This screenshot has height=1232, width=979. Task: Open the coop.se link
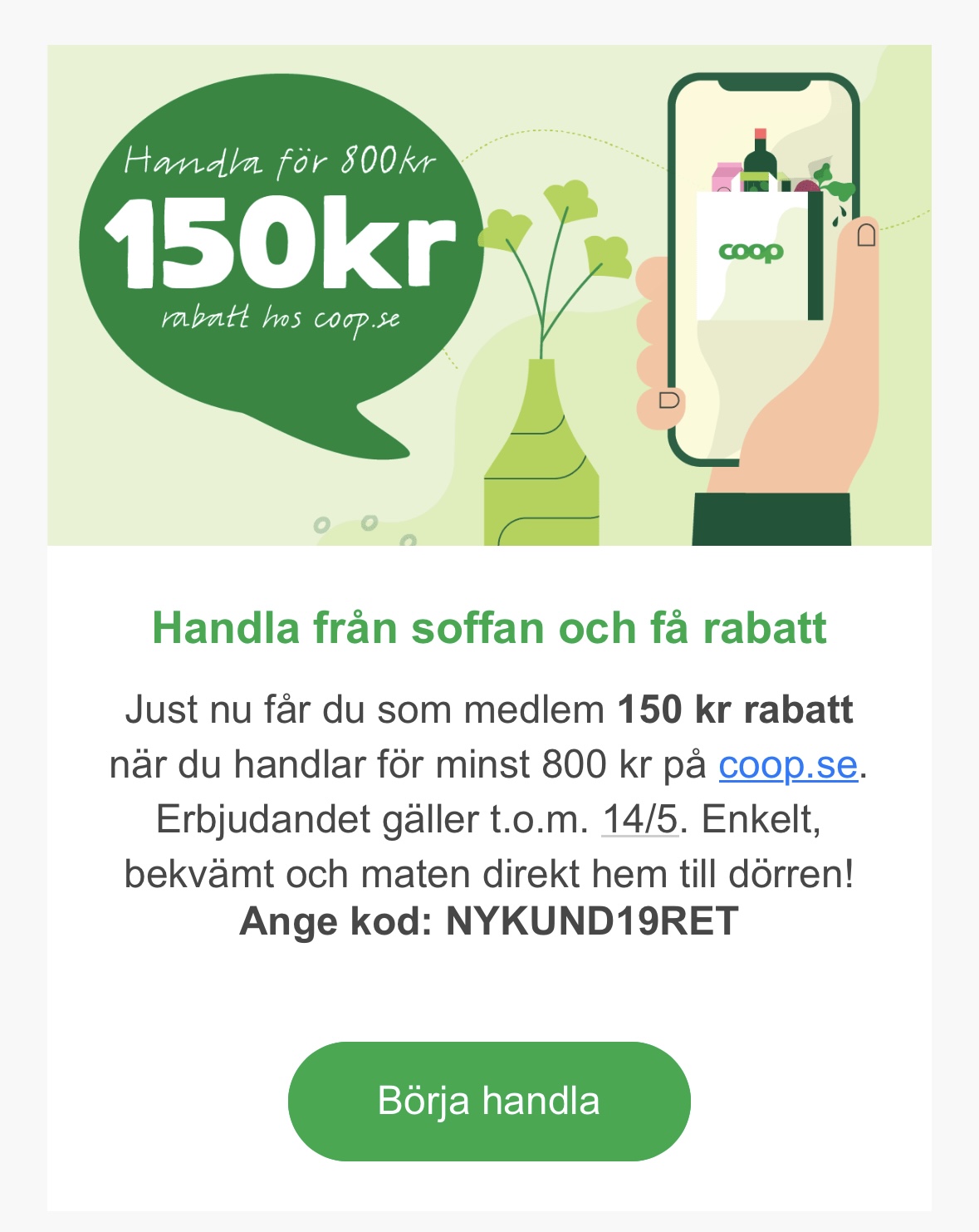787,765
